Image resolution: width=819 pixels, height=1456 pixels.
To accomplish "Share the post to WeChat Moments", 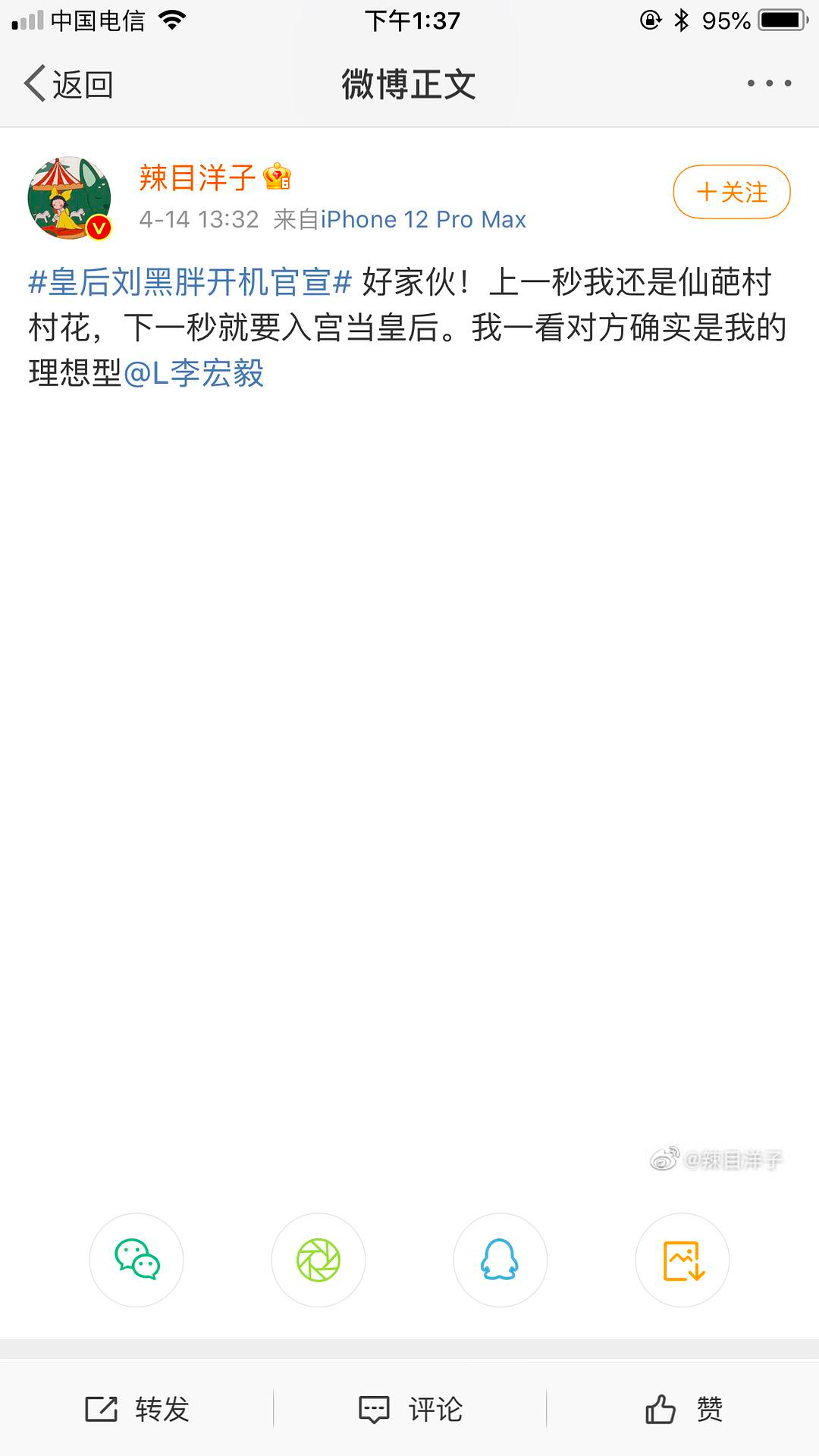I will 318,1260.
